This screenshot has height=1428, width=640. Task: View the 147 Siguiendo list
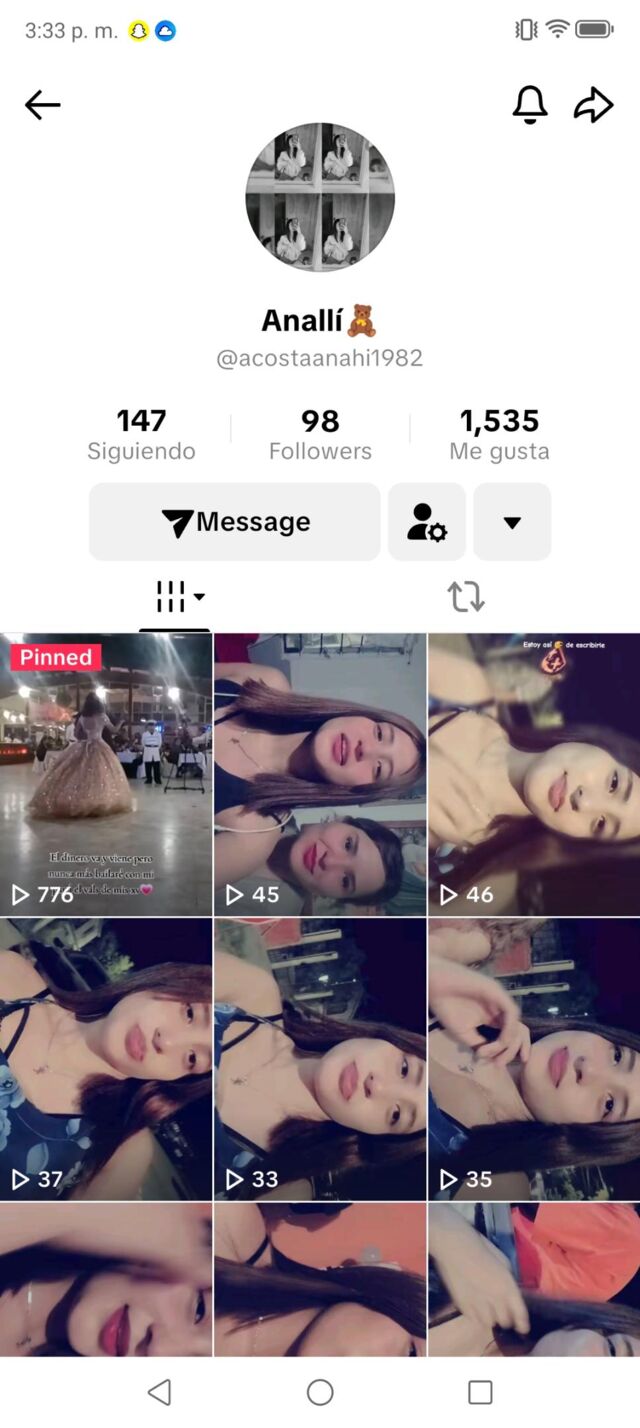pos(141,435)
